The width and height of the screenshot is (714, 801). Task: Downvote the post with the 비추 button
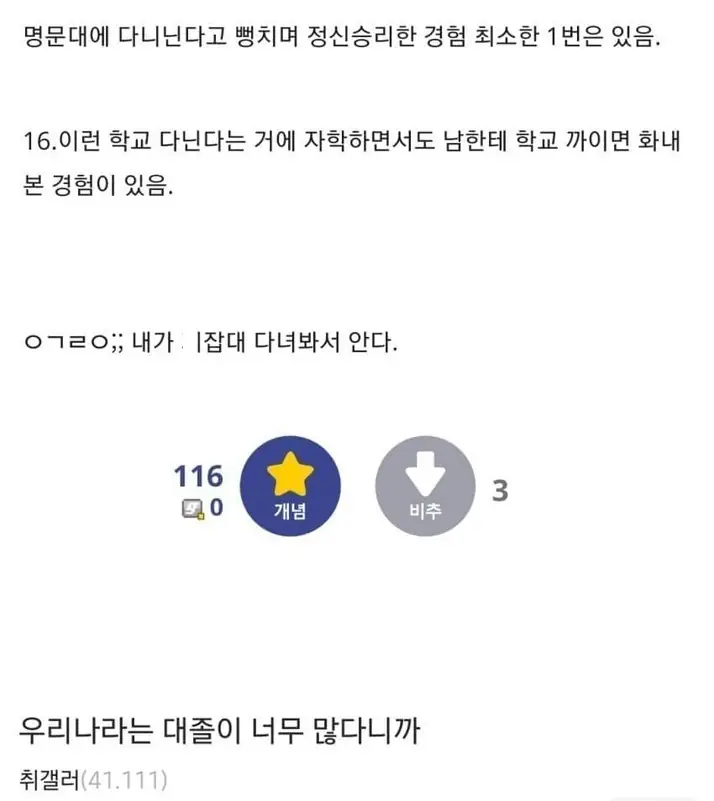tap(425, 487)
